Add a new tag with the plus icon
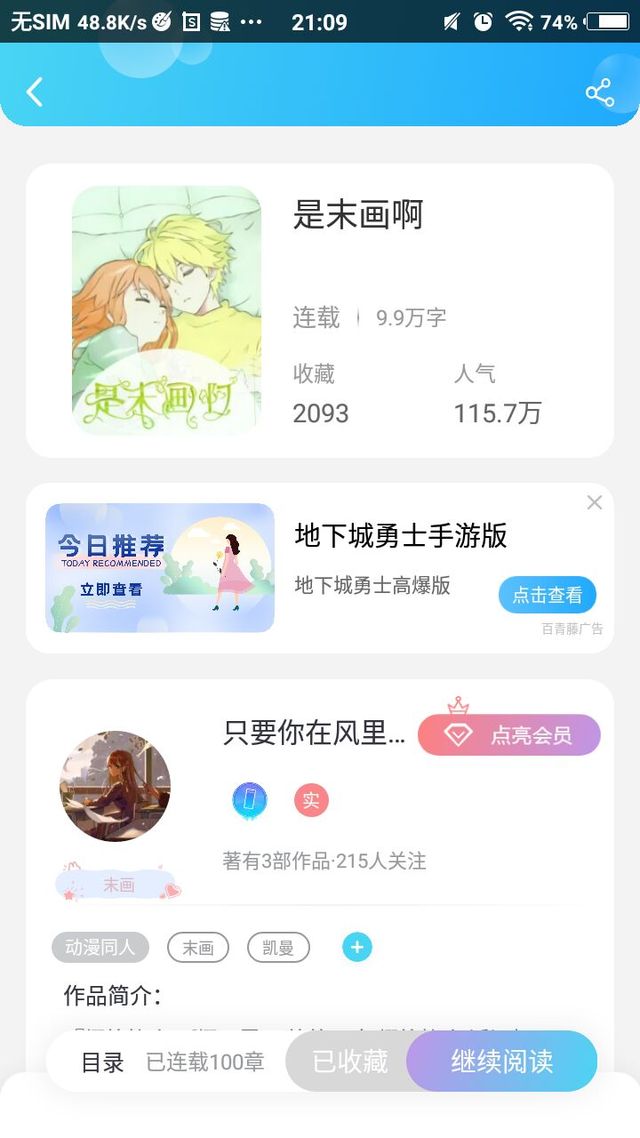This screenshot has width=640, height=1138. [357, 947]
